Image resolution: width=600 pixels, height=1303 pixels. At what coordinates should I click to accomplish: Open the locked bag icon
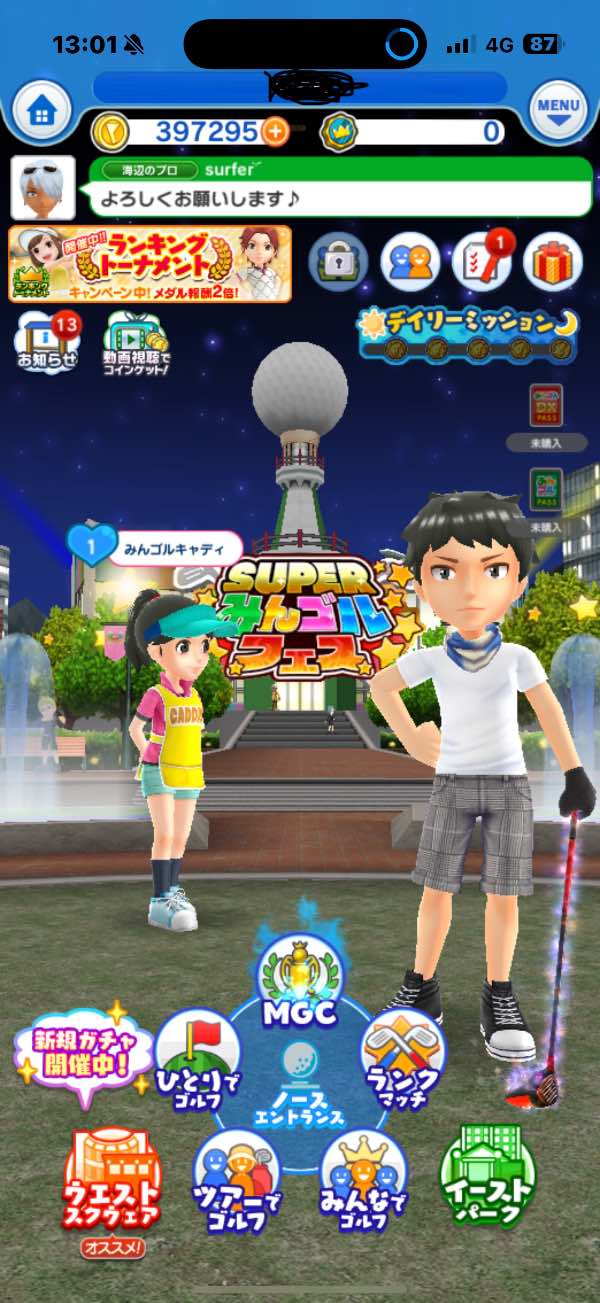pyautogui.click(x=337, y=262)
